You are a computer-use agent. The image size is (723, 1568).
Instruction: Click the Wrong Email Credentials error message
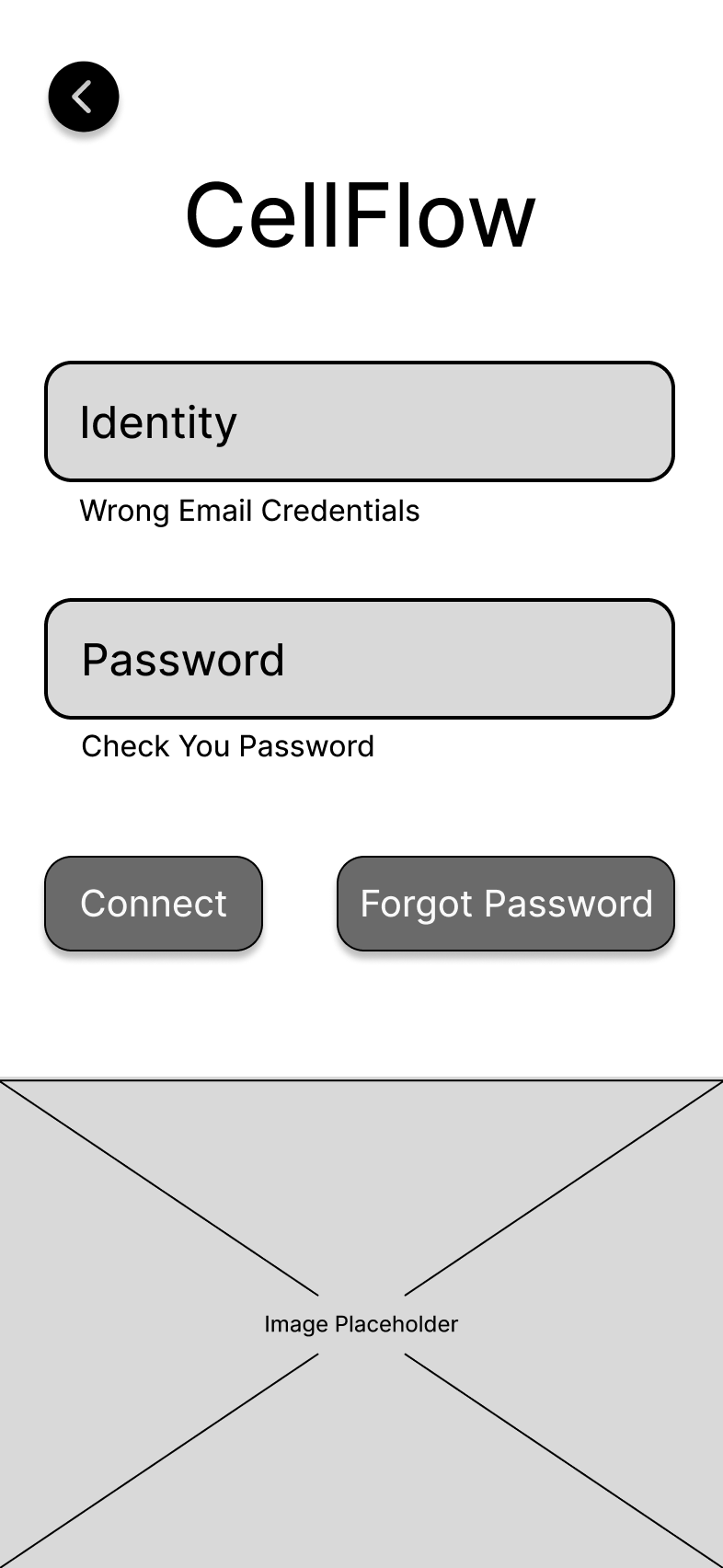(x=250, y=511)
